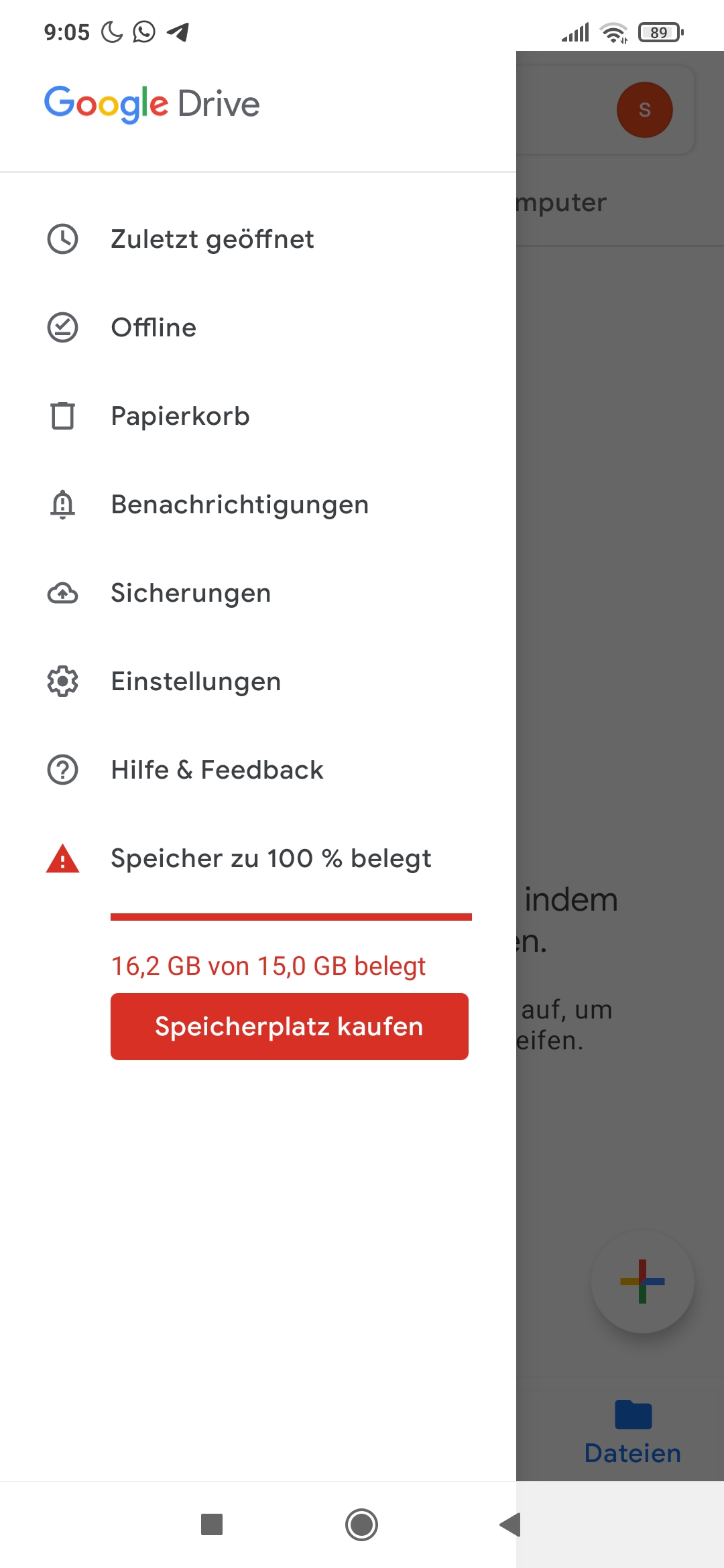Tap Speicherplatz kaufen button
724x1568 pixels.
pyautogui.click(x=289, y=1027)
